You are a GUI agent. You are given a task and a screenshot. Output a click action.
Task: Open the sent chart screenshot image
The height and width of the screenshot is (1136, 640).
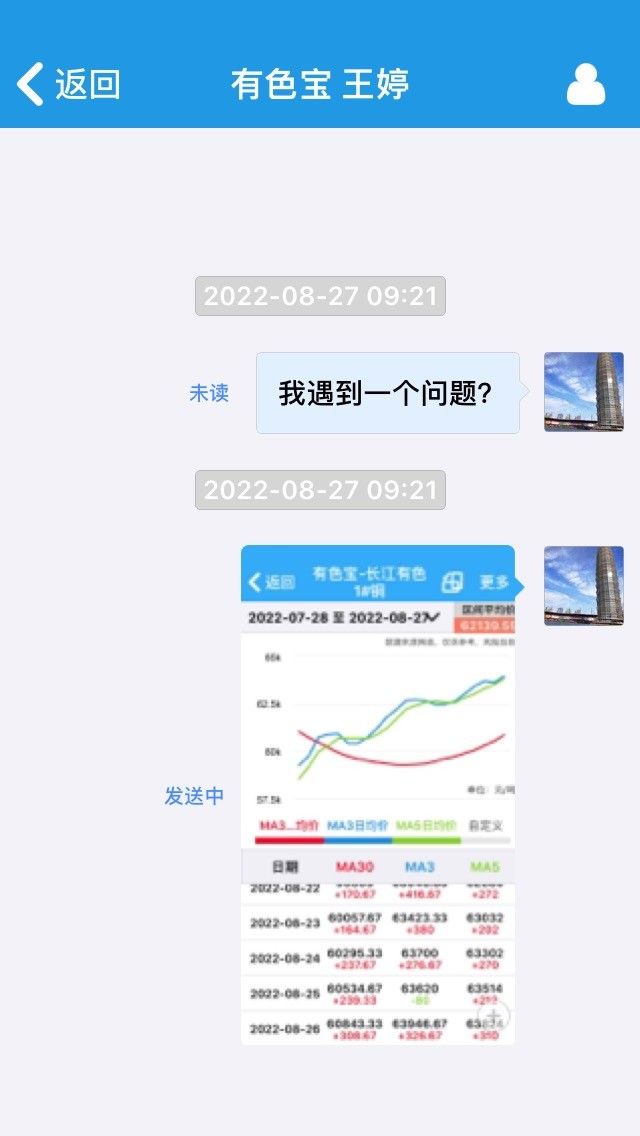click(378, 795)
